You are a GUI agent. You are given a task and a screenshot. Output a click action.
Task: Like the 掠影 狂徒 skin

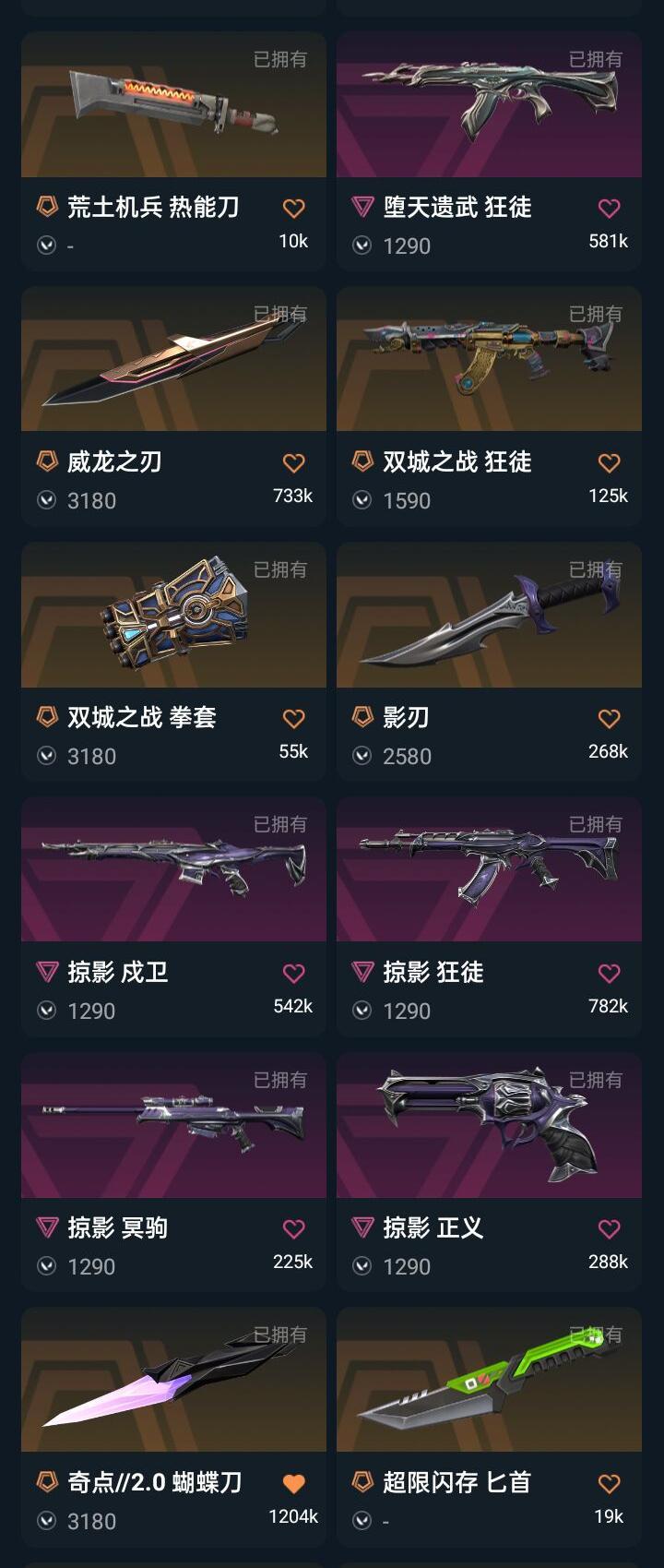[x=609, y=974]
